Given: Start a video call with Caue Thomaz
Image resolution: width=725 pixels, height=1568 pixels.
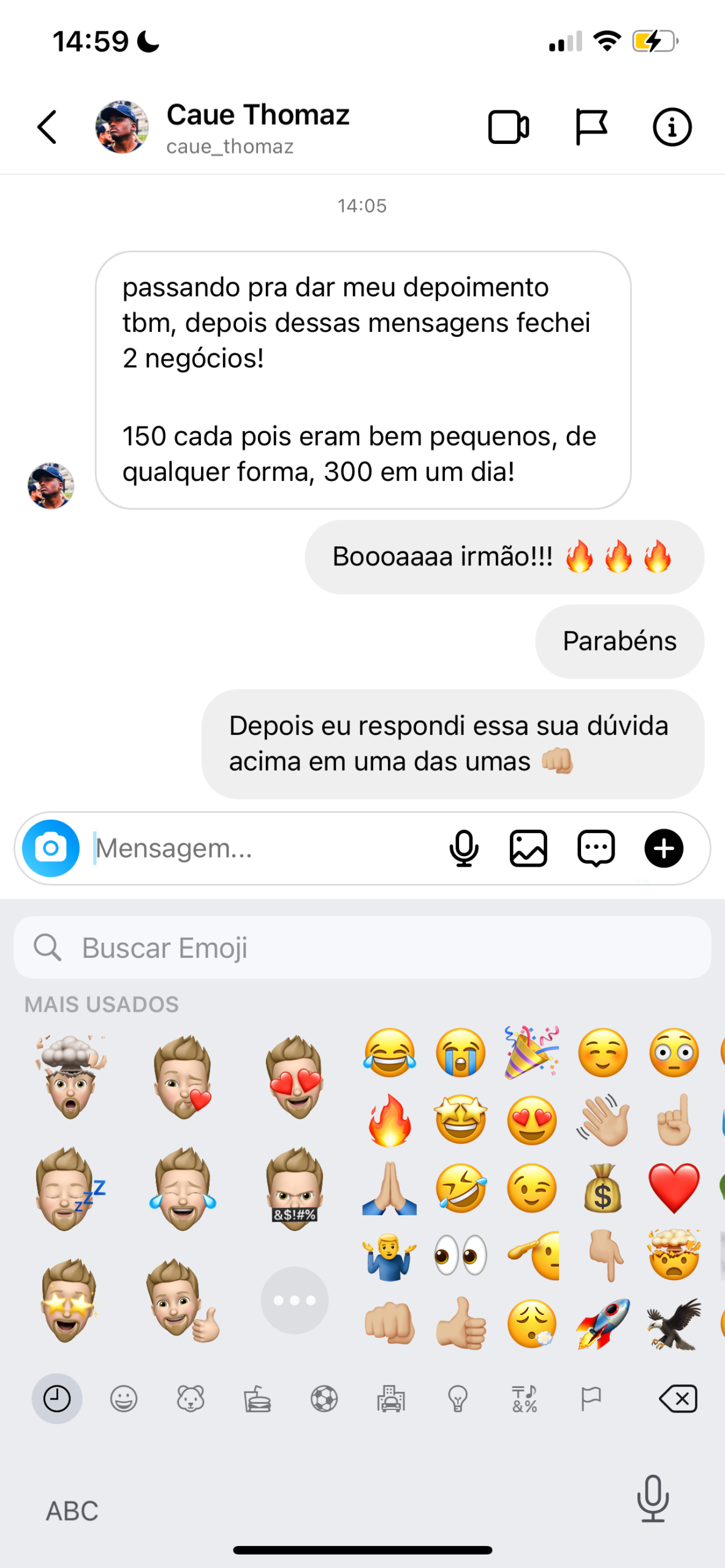Looking at the screenshot, I should pos(508,127).
